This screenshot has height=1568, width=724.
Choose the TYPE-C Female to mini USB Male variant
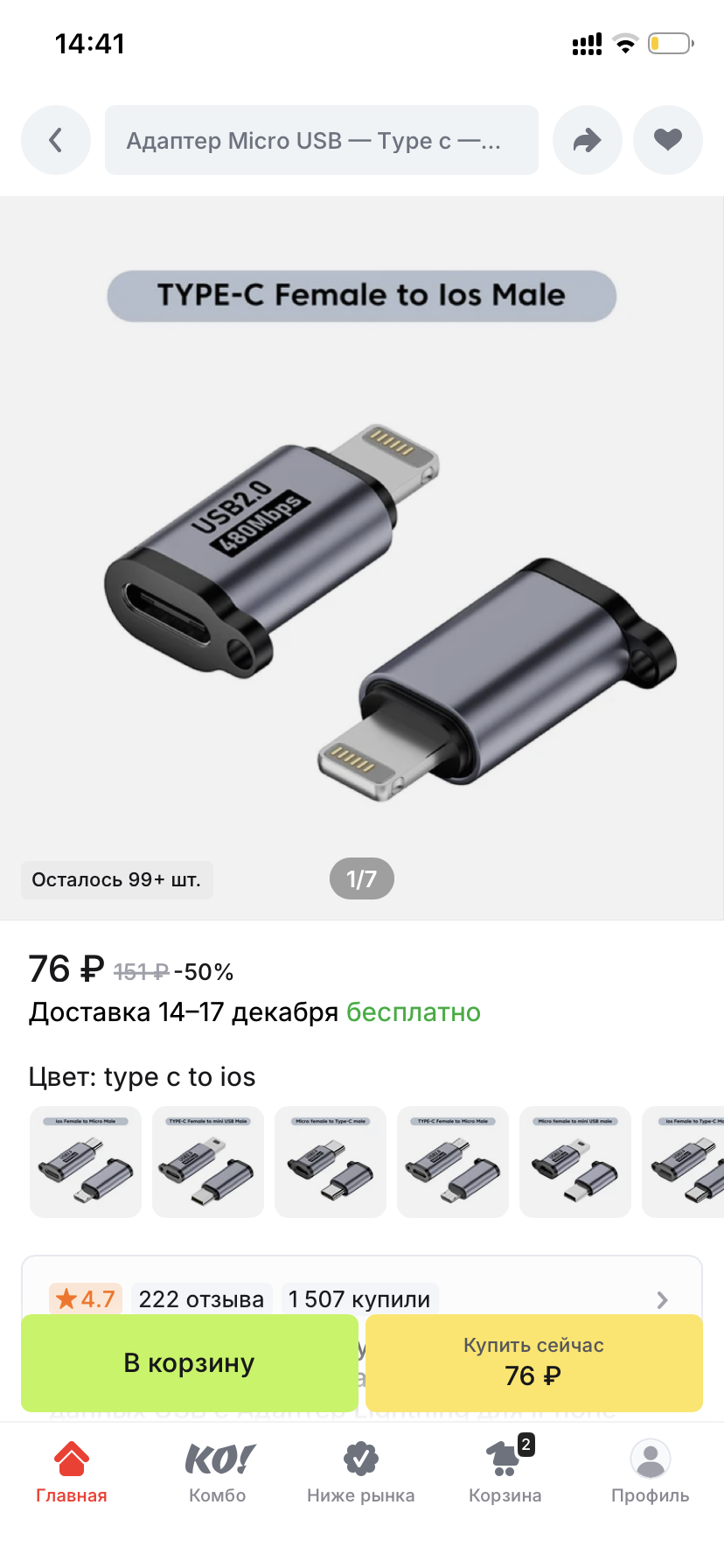point(208,1162)
